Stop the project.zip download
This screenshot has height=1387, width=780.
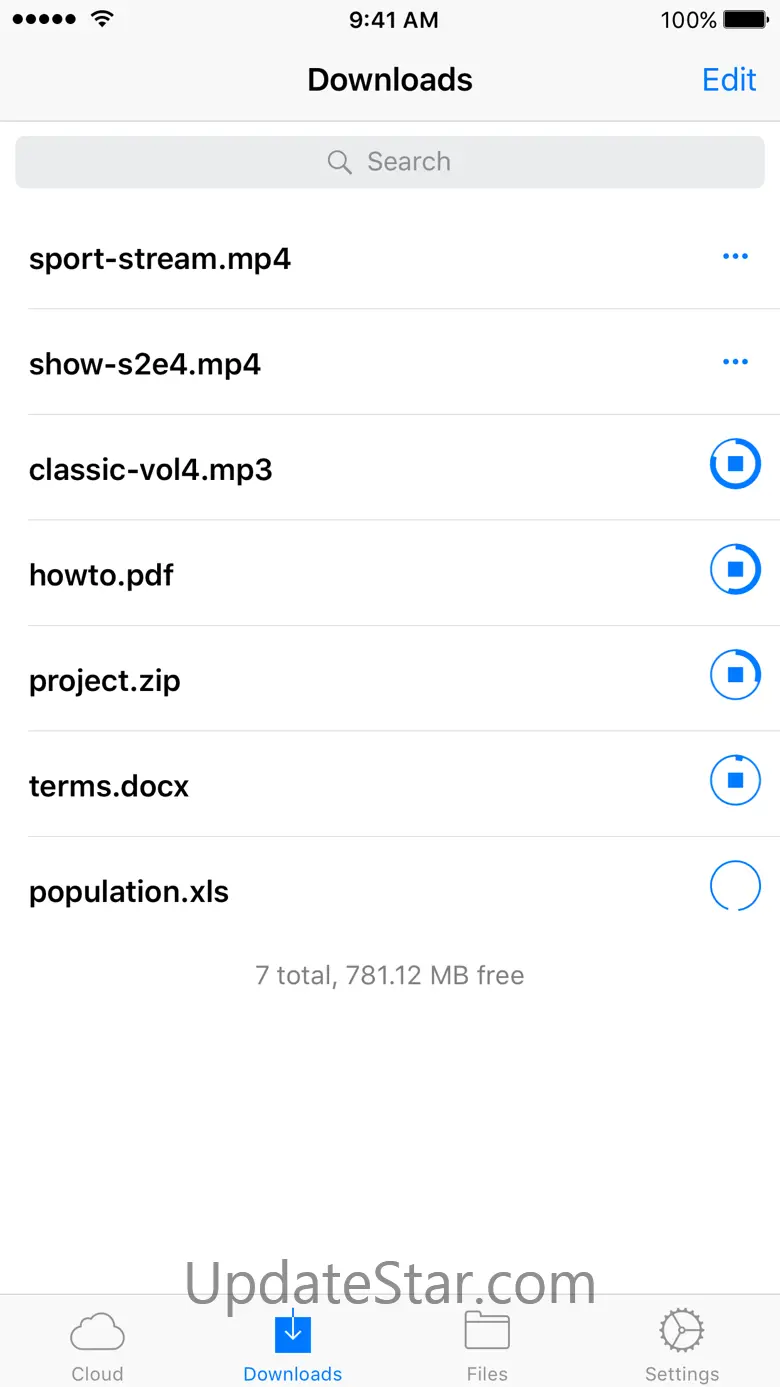[x=735, y=675]
